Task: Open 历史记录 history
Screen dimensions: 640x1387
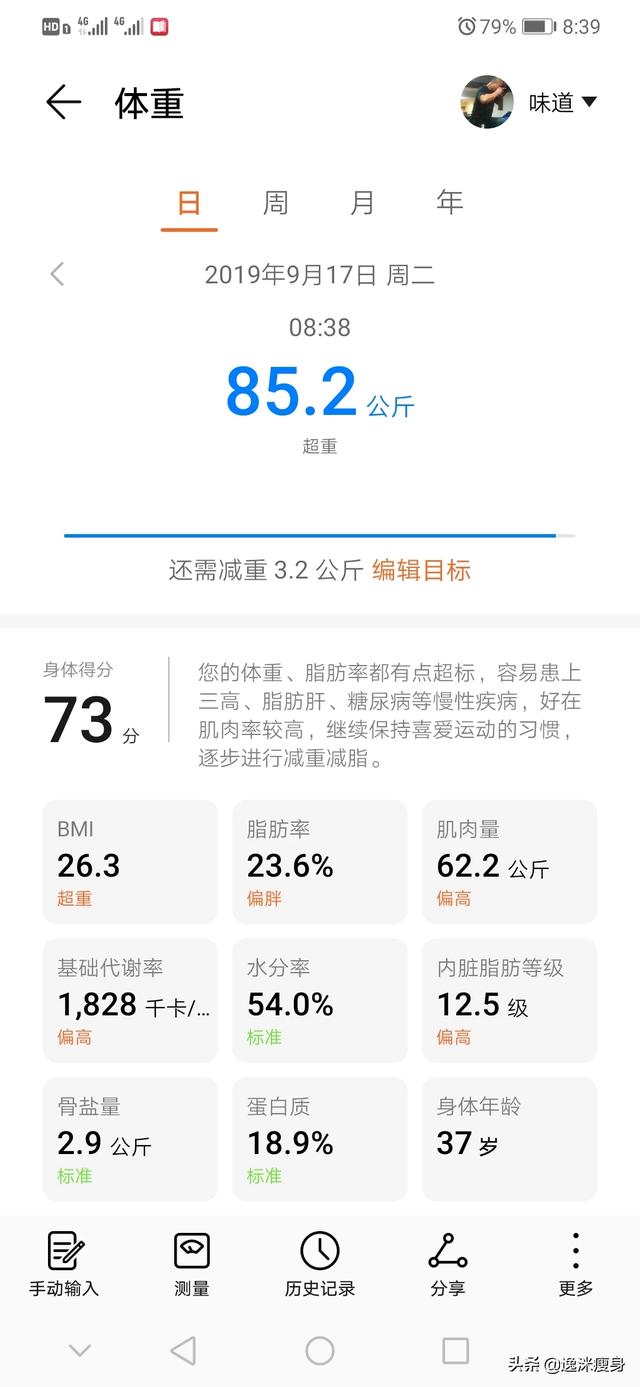Action: click(320, 1264)
